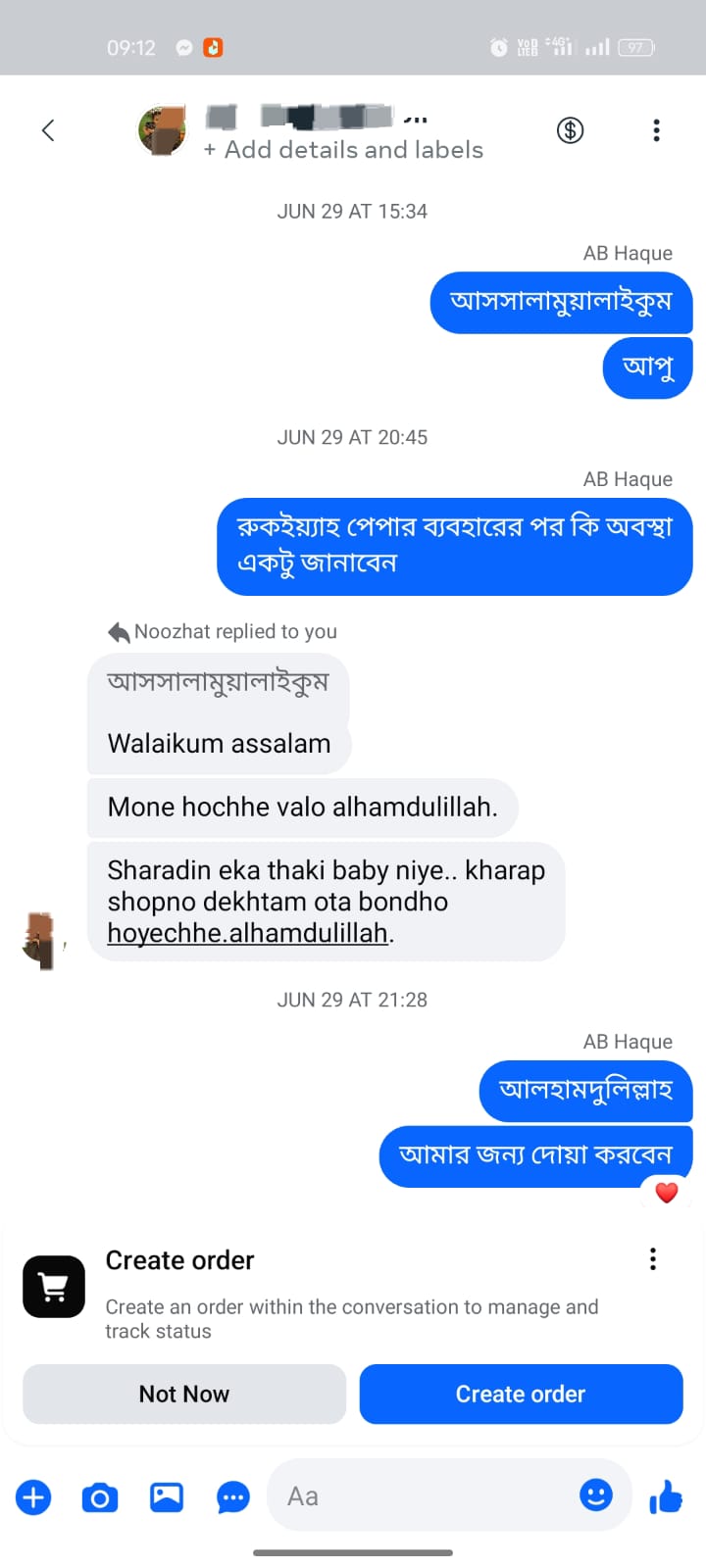Open saved replies chat bubble icon
706x1568 pixels.
coord(232,1497)
